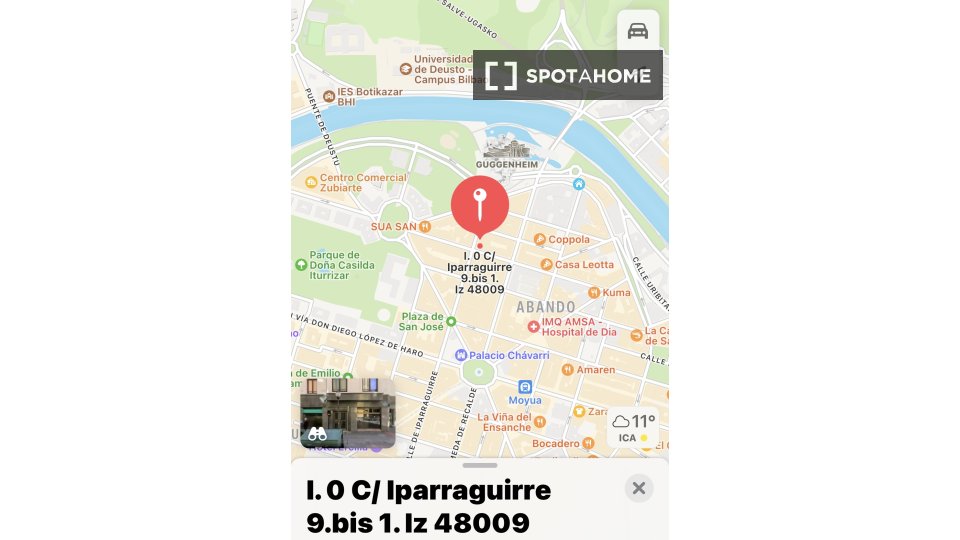Tap the SUA SAN restaurant marker

425,226
